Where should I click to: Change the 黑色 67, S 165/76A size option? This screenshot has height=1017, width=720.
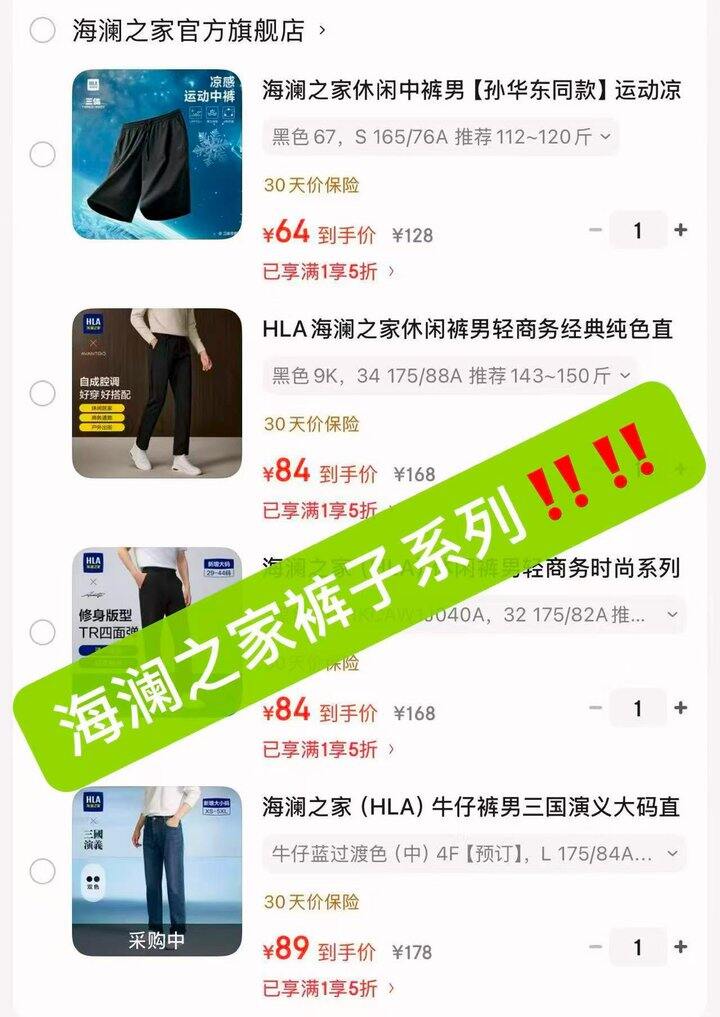tap(440, 137)
